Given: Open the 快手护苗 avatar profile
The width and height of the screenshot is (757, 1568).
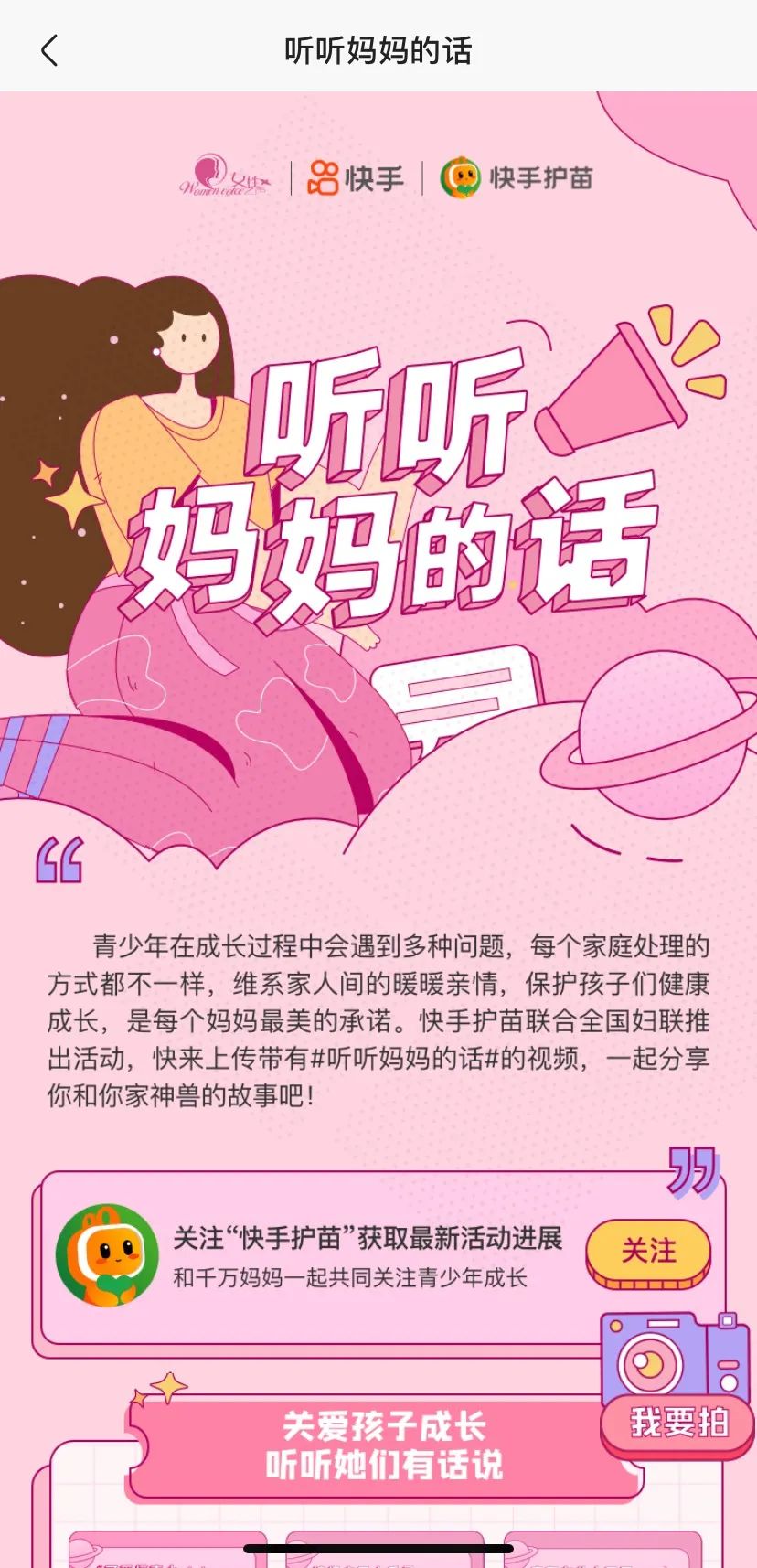Looking at the screenshot, I should tap(108, 1254).
